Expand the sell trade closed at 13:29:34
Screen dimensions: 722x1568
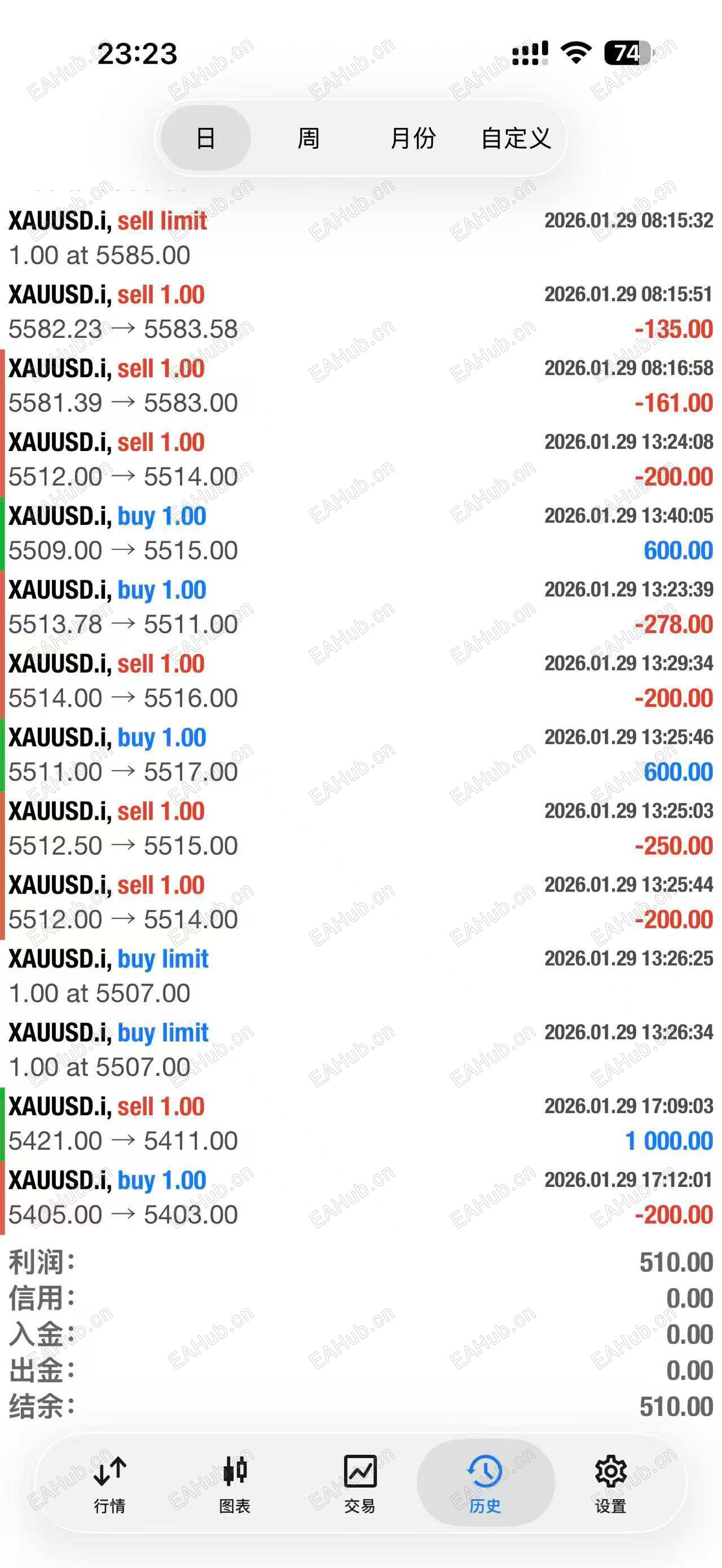pos(361,681)
